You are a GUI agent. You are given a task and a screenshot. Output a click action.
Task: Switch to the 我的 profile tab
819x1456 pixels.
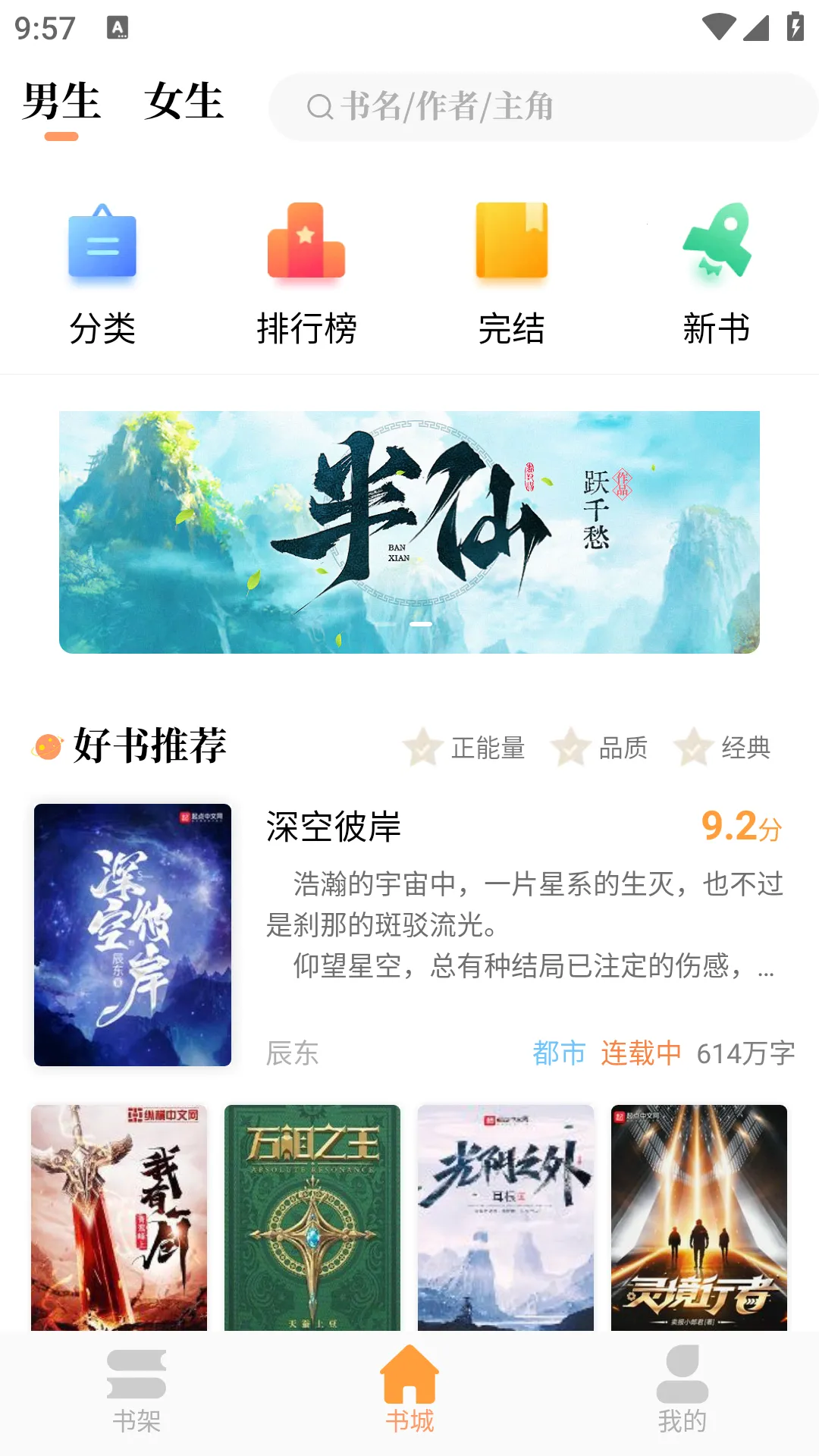click(x=682, y=1392)
